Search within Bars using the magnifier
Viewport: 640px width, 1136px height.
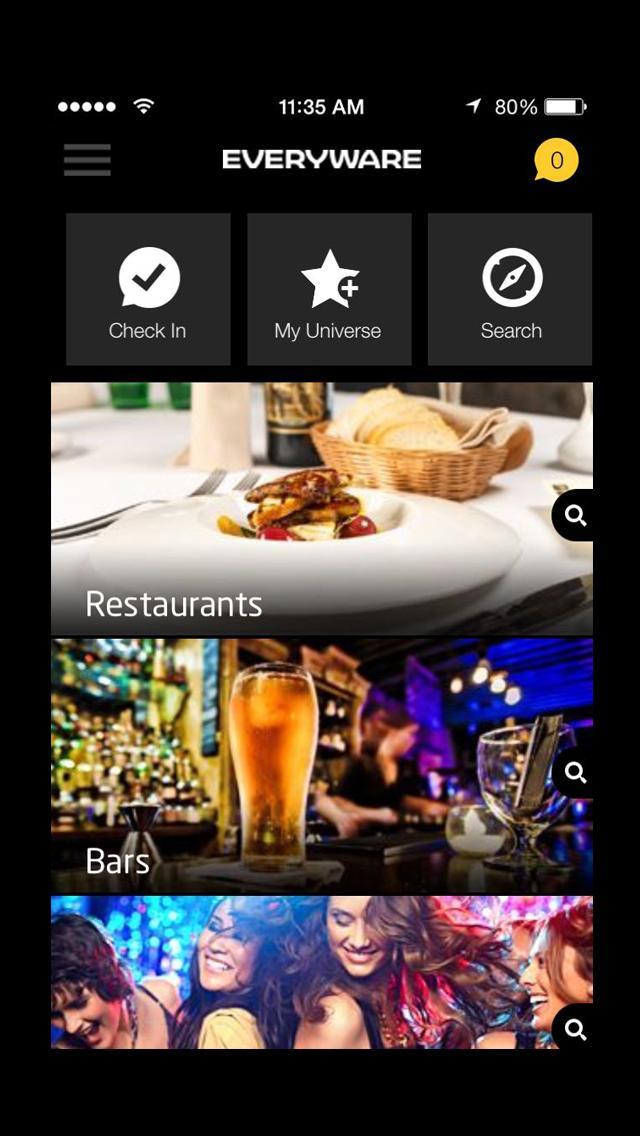[x=575, y=772]
